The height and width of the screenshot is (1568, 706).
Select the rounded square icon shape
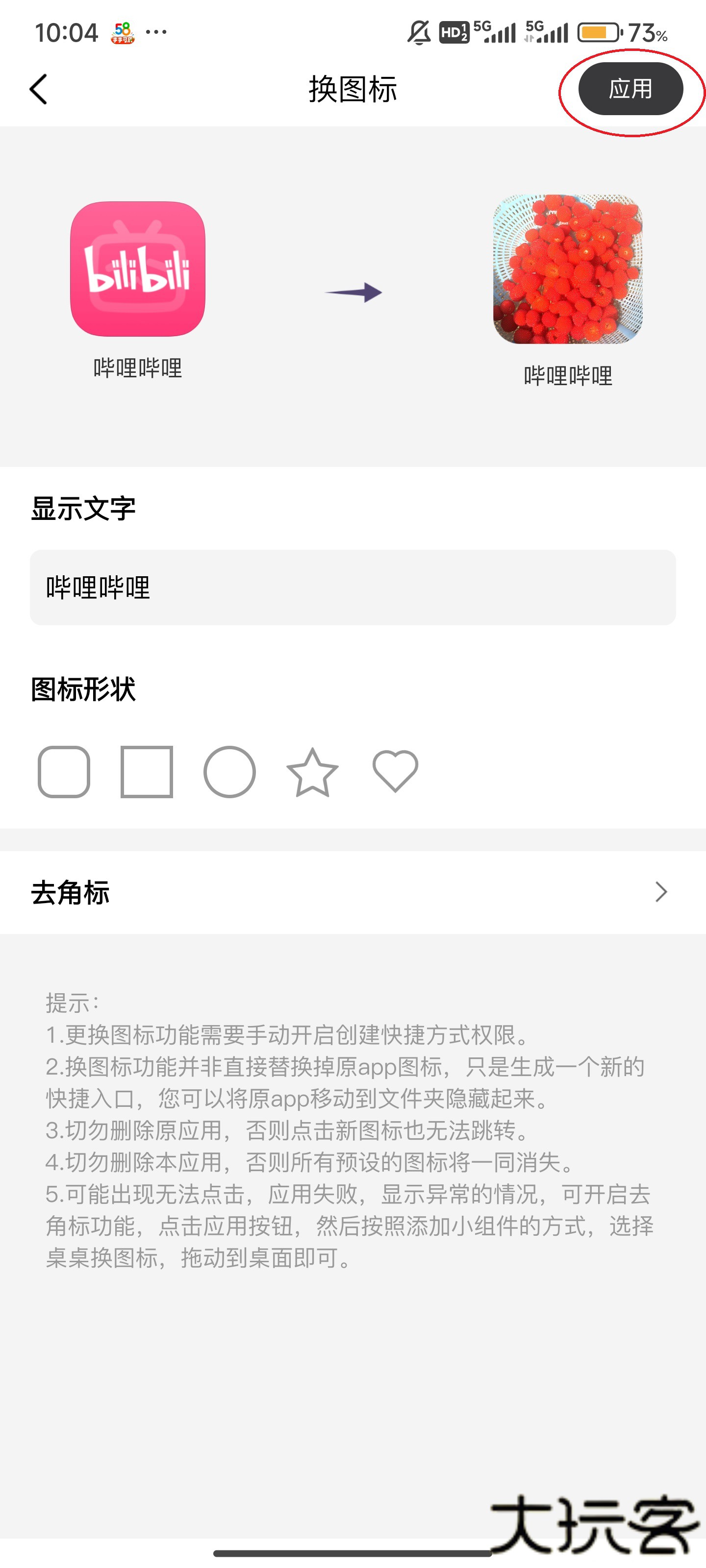(x=64, y=772)
